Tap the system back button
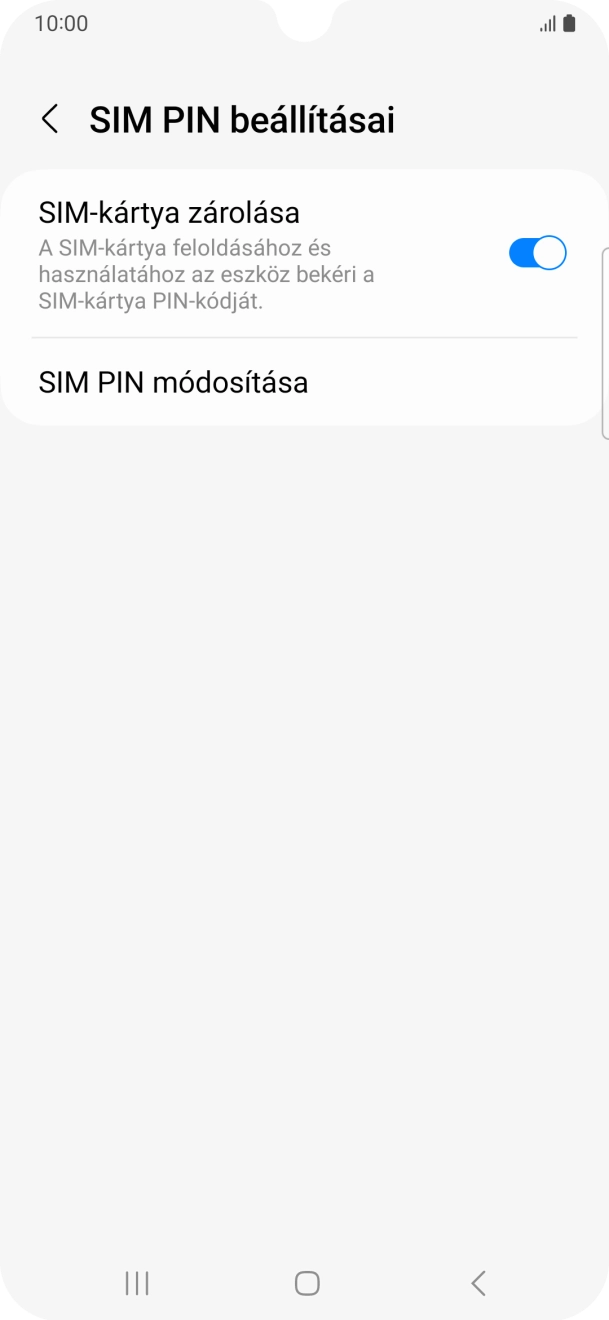 click(478, 1283)
